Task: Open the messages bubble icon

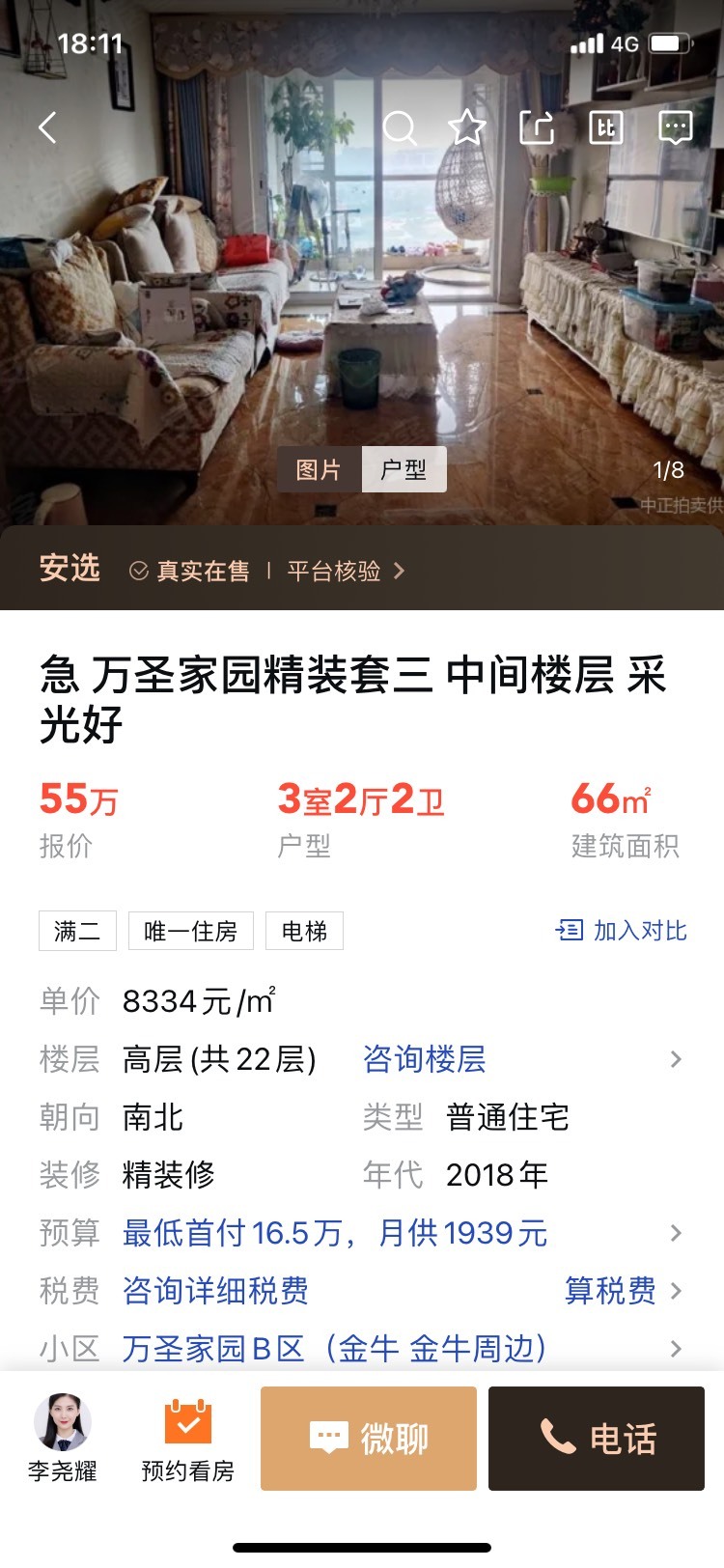Action: [676, 127]
